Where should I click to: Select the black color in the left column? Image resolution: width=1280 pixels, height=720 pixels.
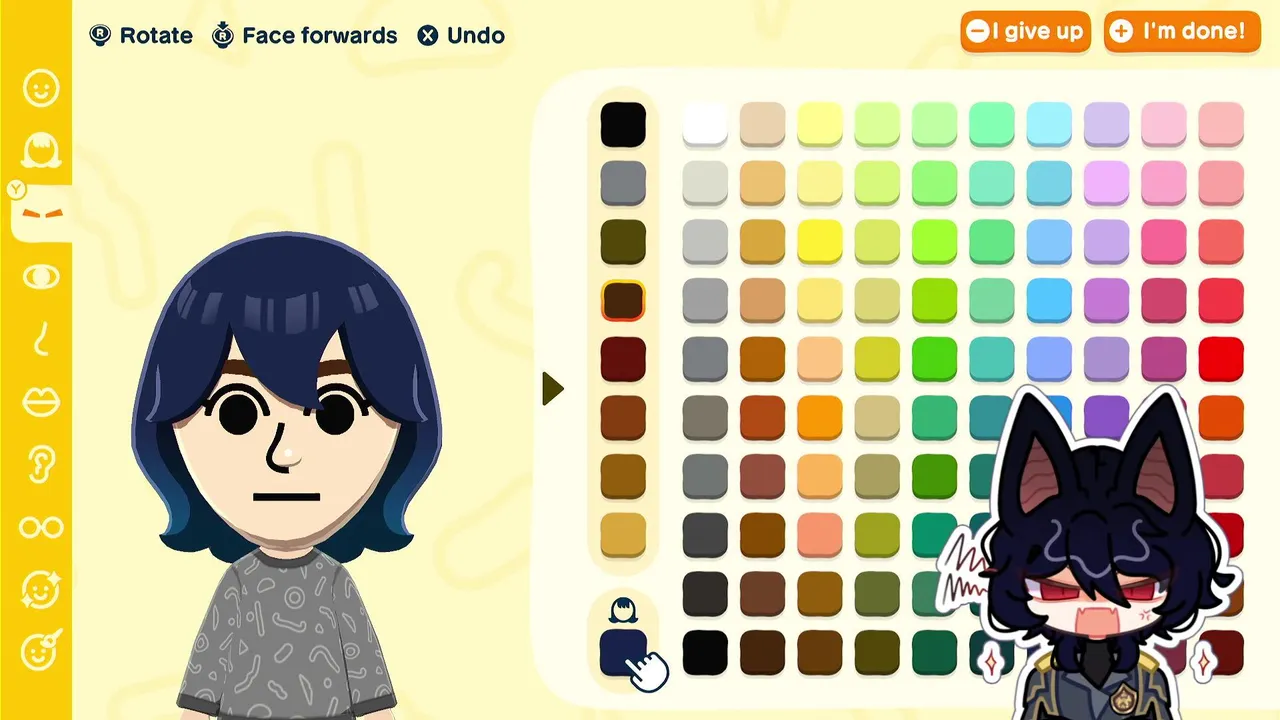coord(623,125)
